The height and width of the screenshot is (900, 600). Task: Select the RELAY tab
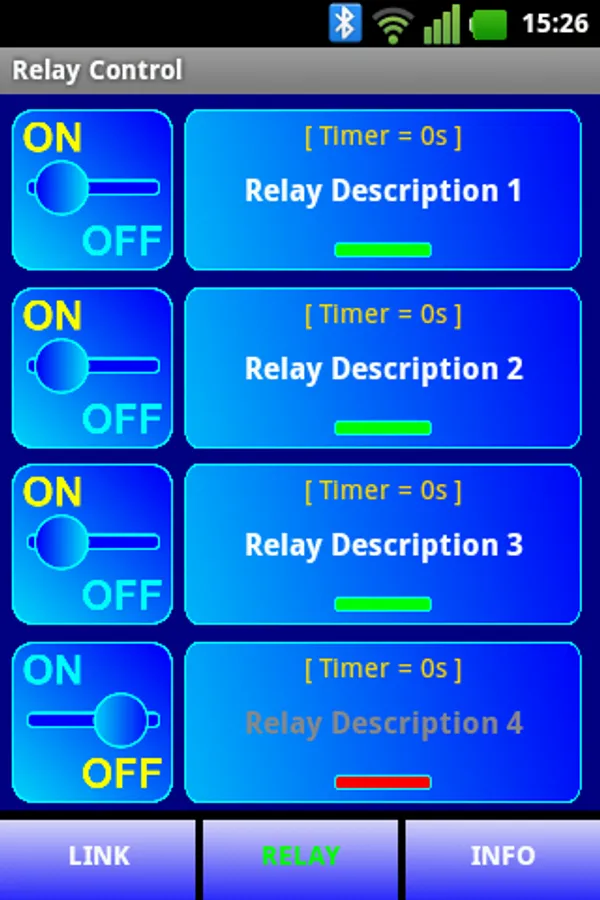pyautogui.click(x=300, y=857)
